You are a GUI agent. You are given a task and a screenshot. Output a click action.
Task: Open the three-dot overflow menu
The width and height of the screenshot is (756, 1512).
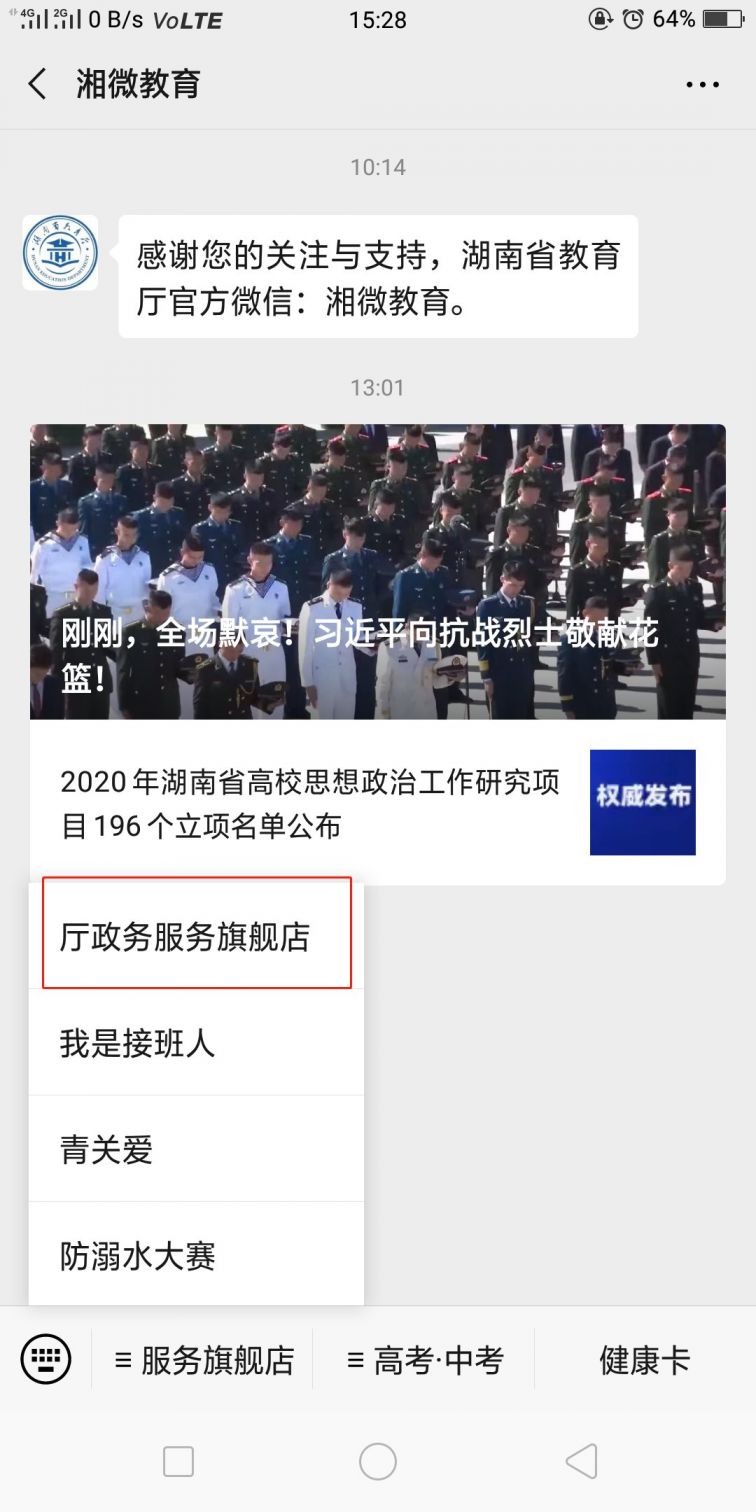click(702, 85)
